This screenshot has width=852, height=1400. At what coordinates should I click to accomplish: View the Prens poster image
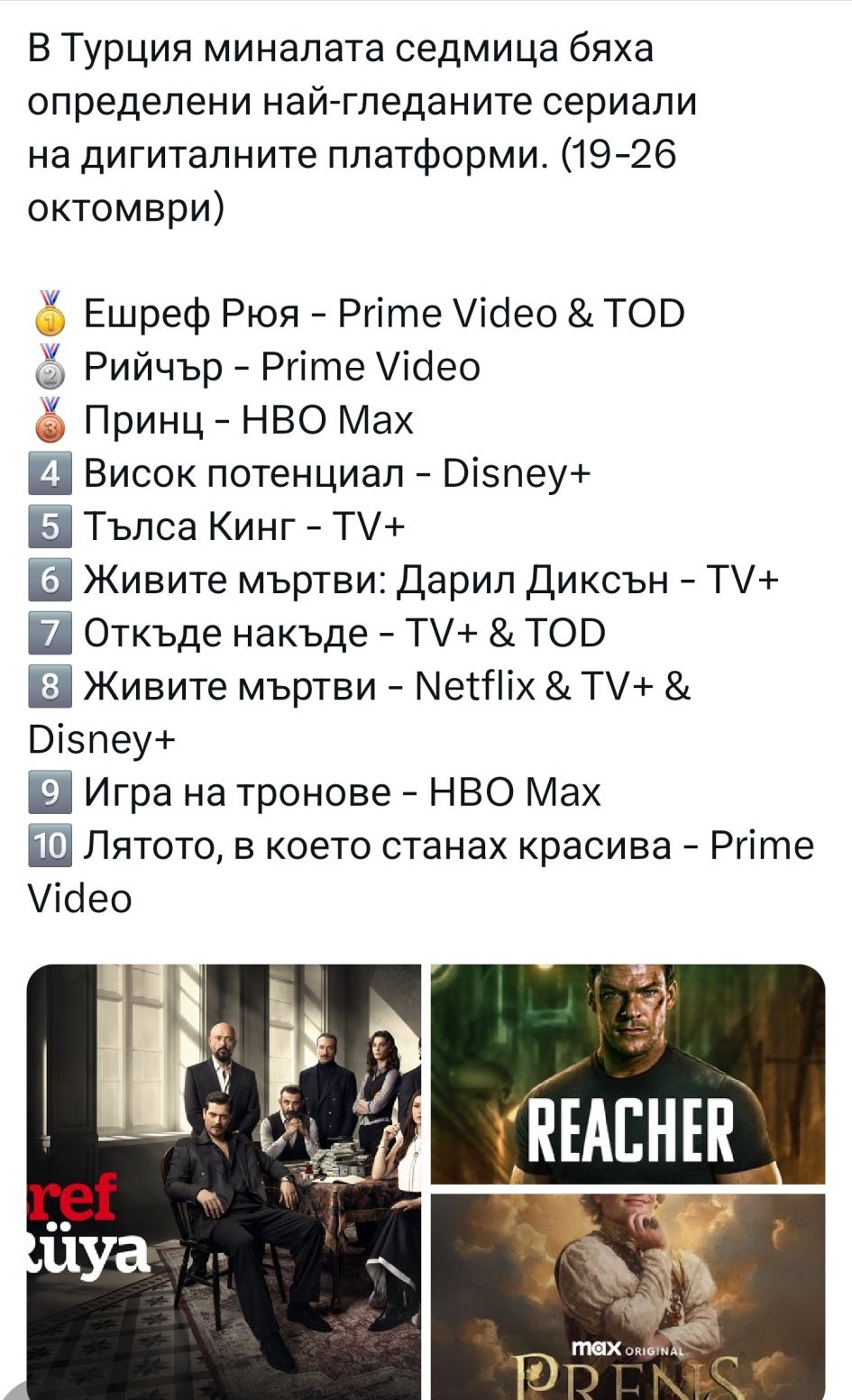pos(628,1296)
